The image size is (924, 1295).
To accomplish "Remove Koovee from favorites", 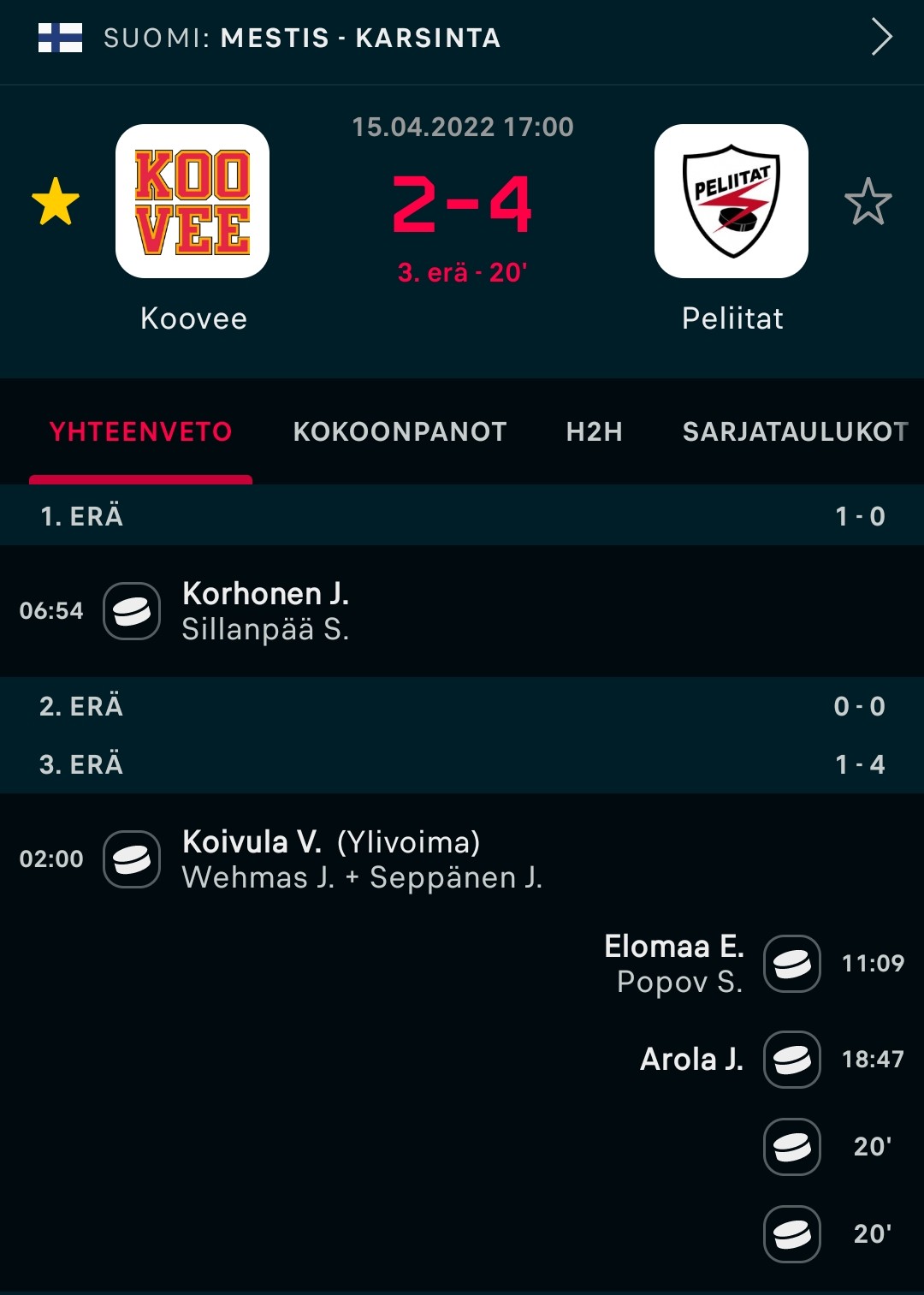I will point(56,202).
